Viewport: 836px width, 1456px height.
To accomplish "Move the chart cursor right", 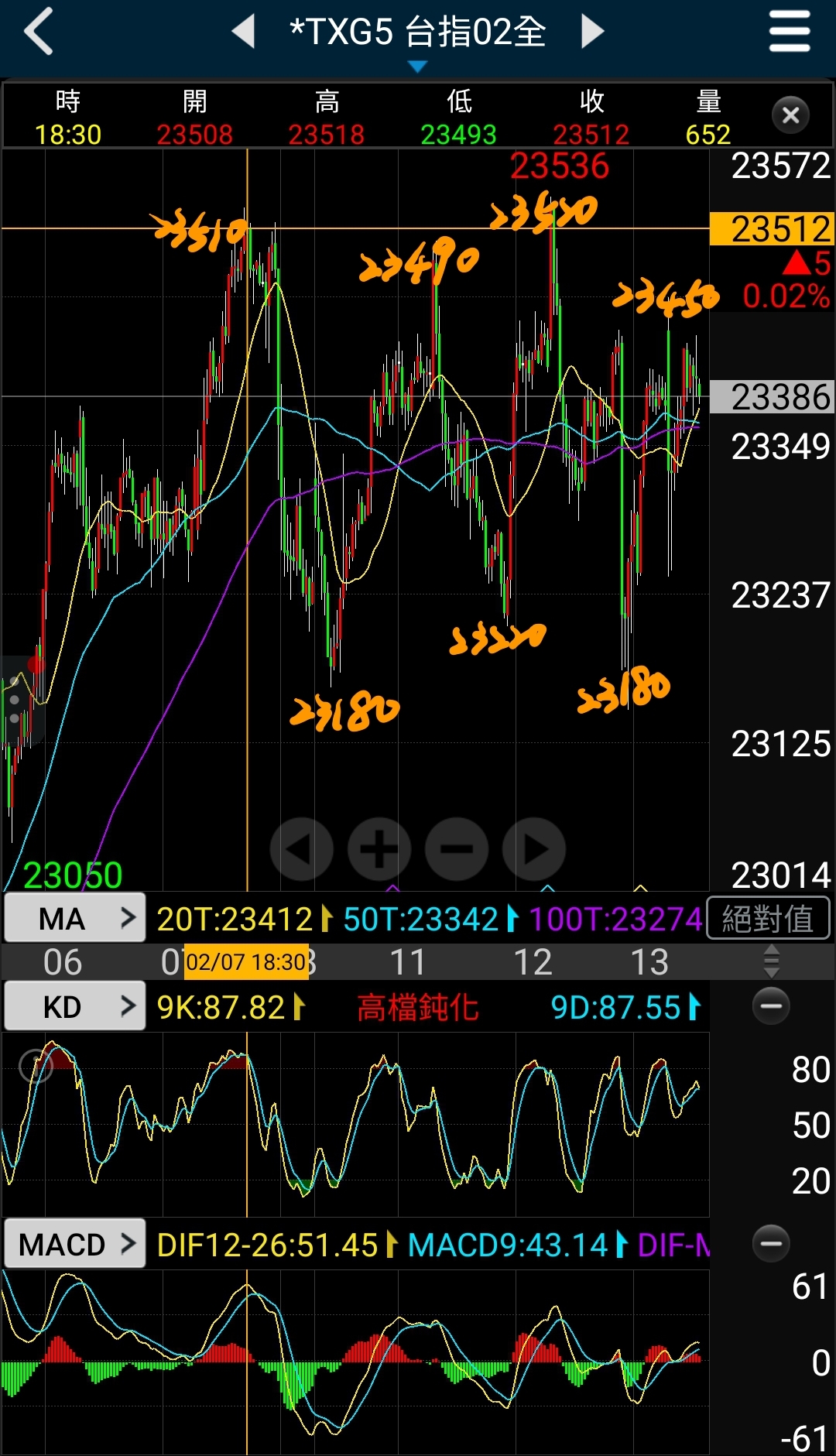I will 534,849.
